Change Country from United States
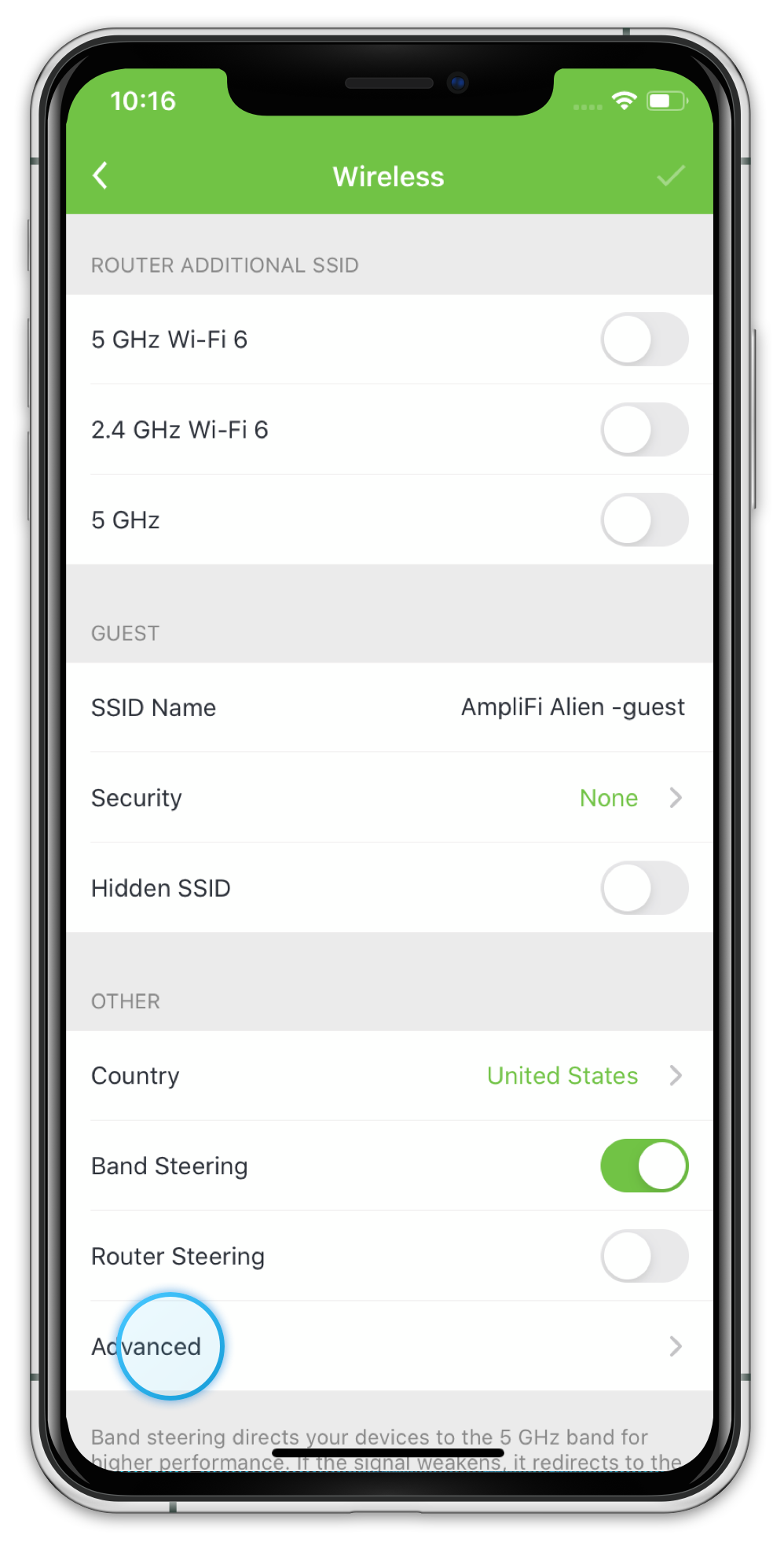This screenshot has height=1542, width=784. tap(390, 1075)
